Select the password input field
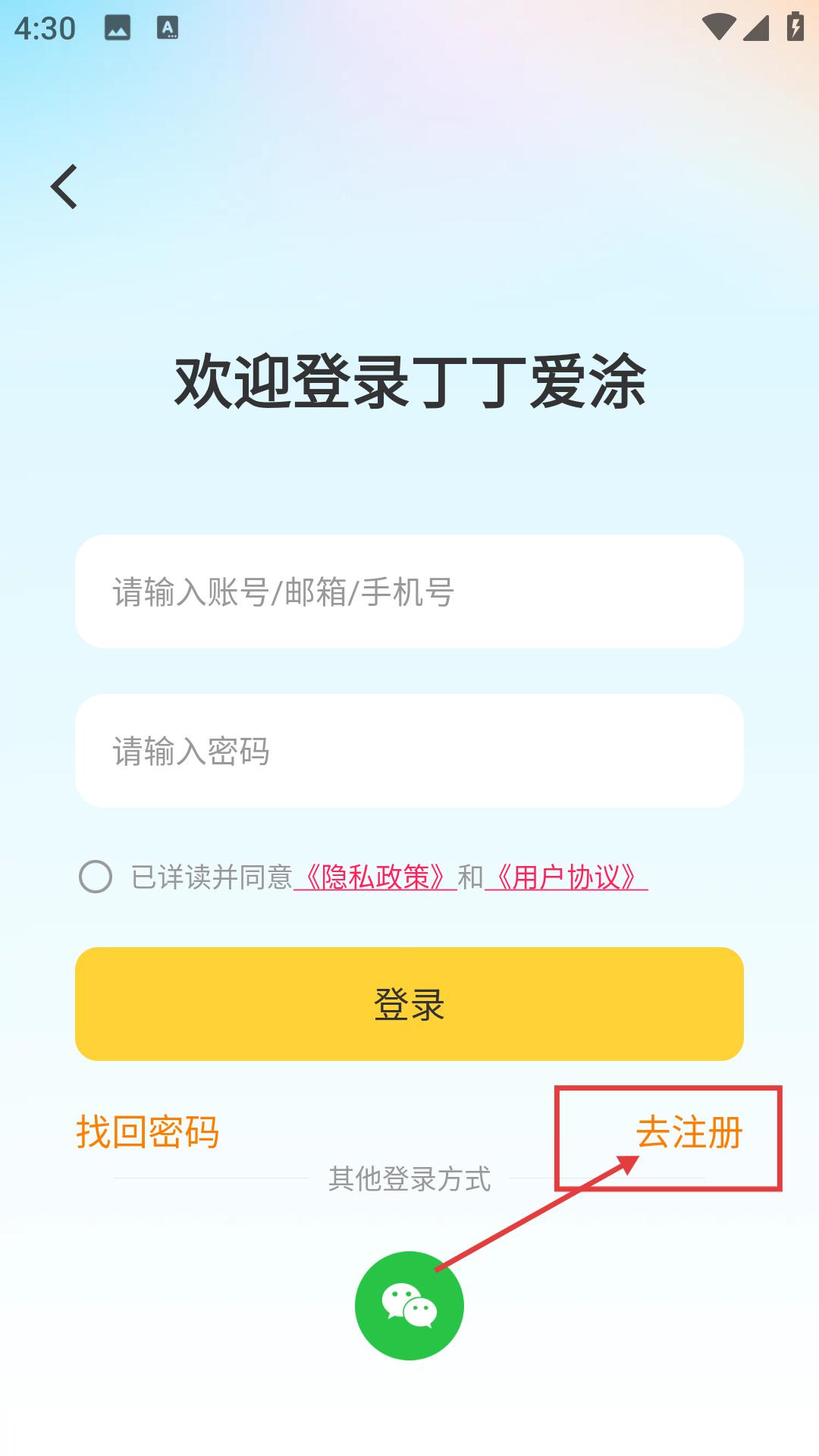Screen dimensions: 819x1456 [409, 752]
